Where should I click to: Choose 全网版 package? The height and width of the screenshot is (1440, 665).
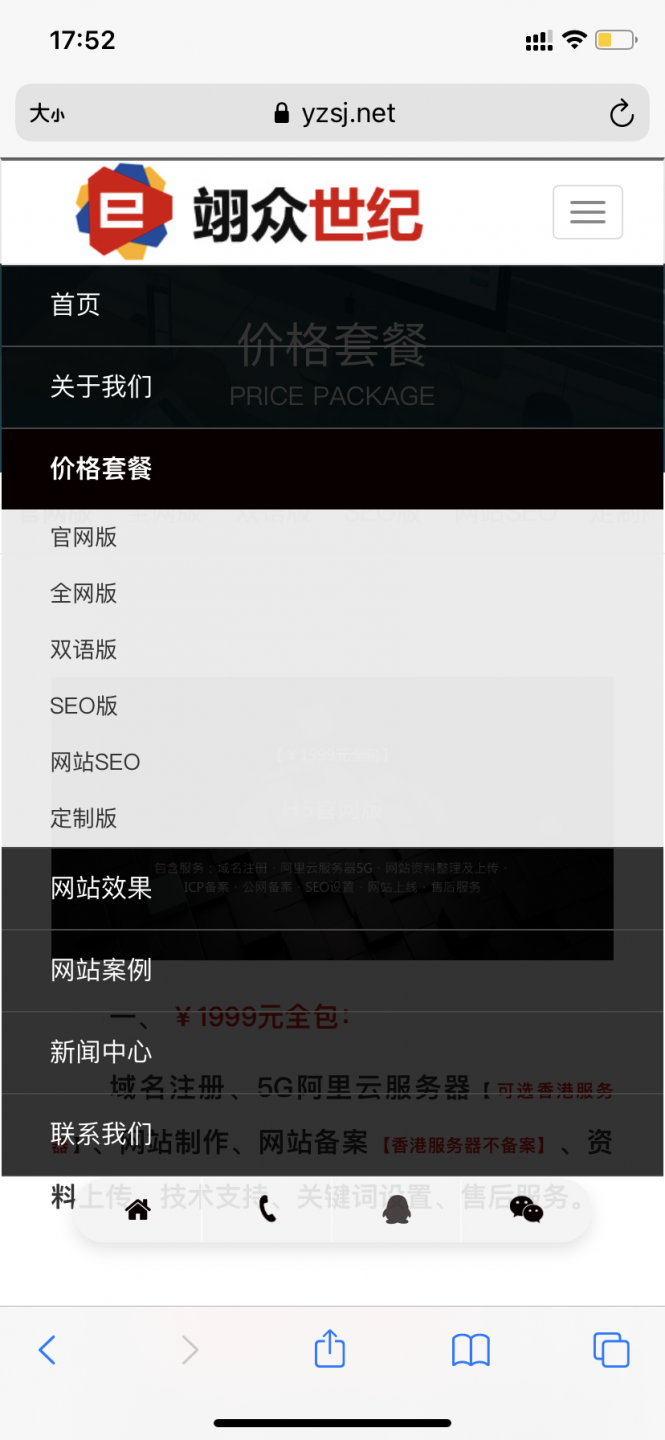tap(84, 593)
